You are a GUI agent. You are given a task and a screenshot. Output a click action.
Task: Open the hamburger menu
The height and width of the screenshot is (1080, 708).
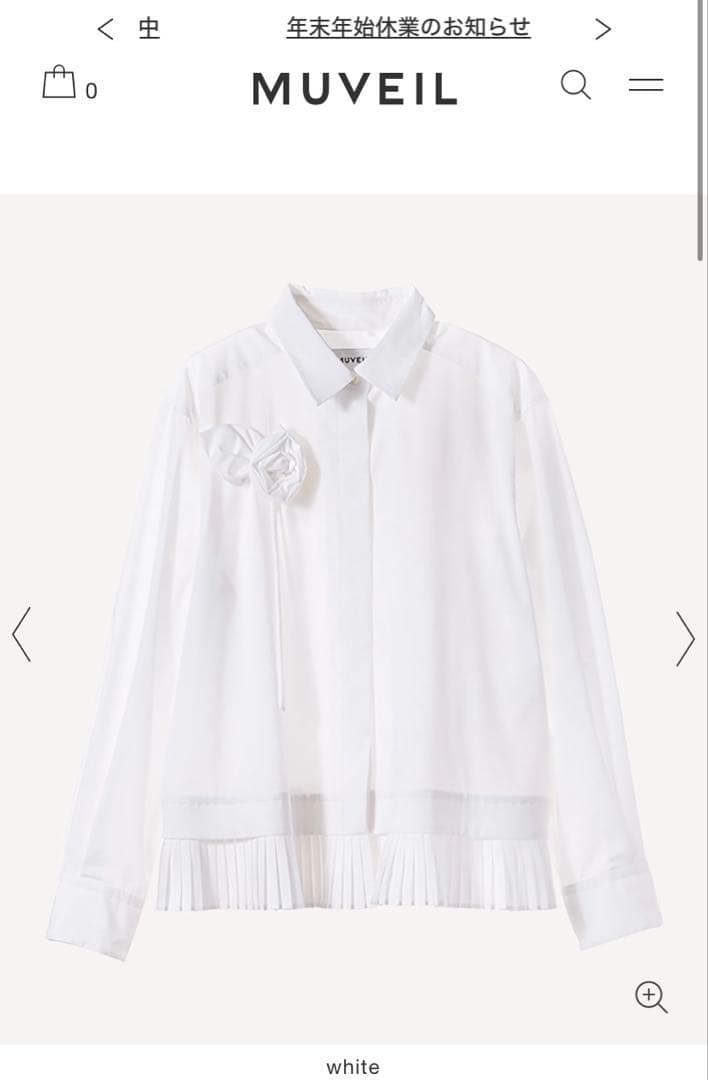tap(646, 85)
